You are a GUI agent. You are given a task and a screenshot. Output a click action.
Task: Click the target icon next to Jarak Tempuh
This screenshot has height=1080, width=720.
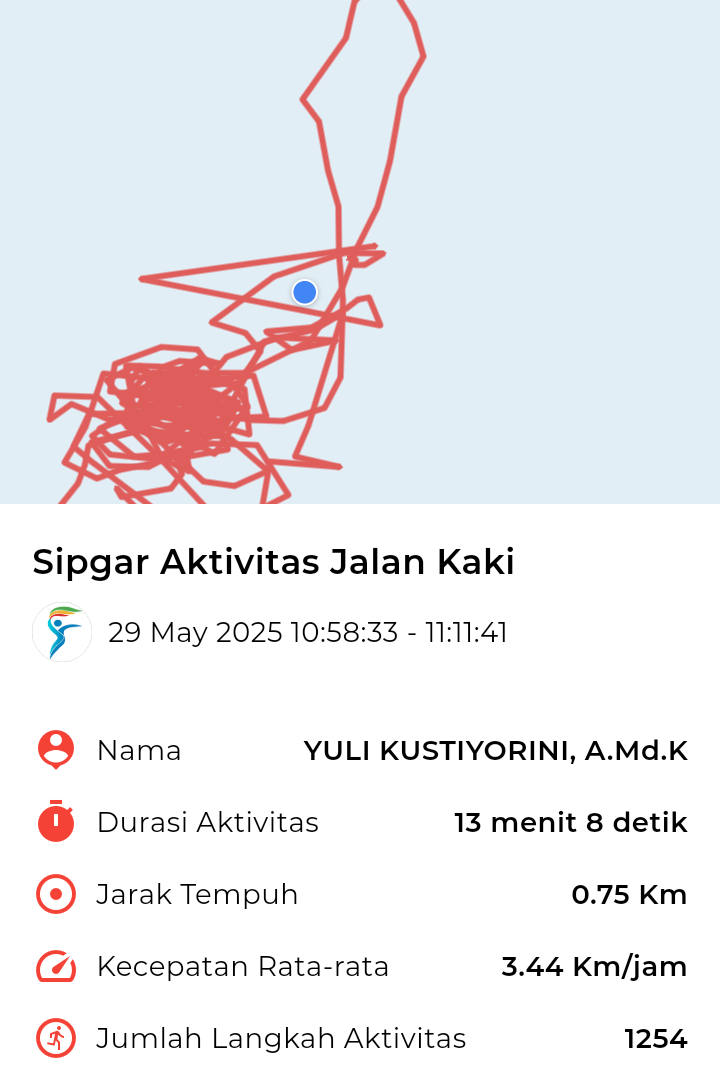(x=56, y=894)
